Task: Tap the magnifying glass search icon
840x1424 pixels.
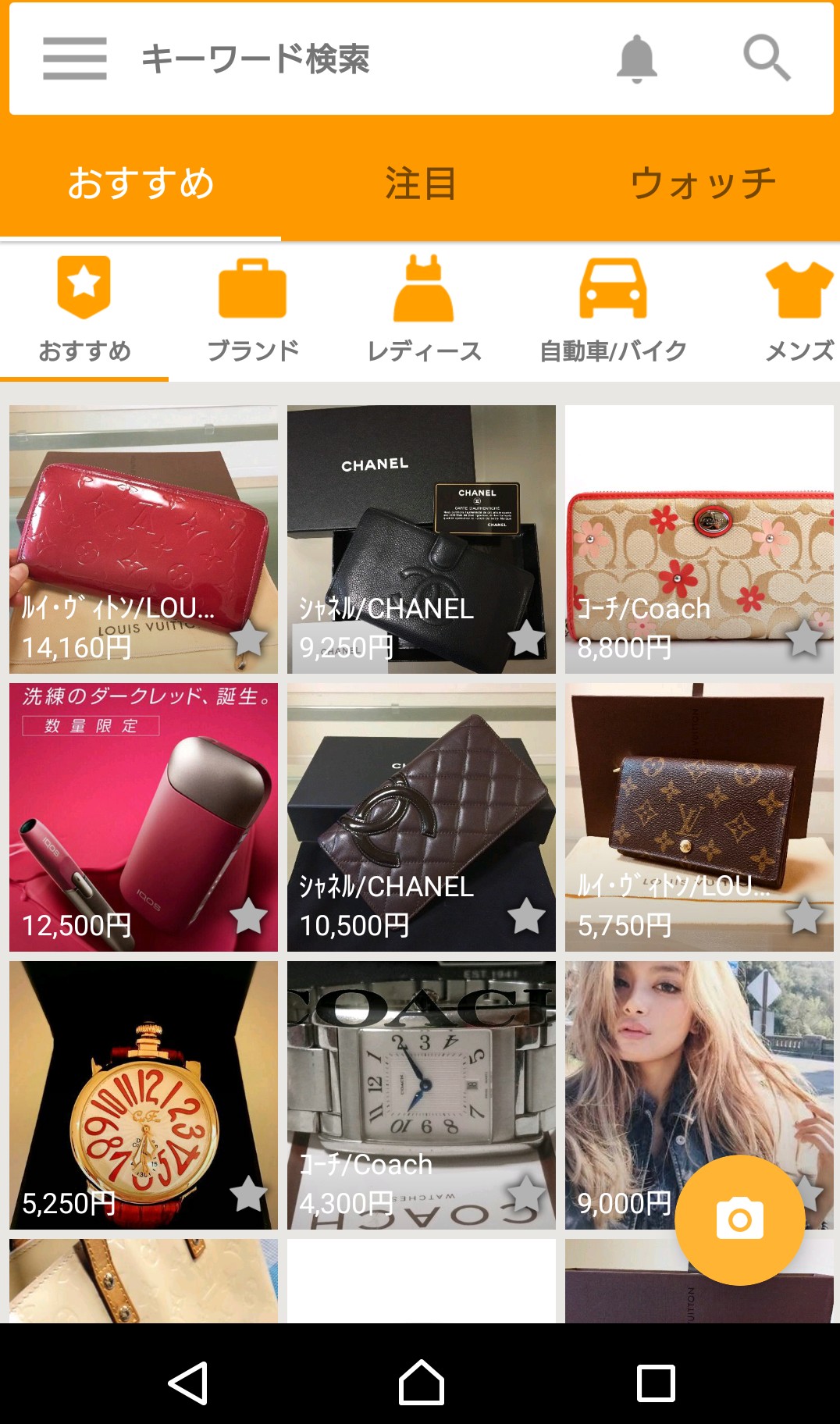Action: [x=767, y=59]
